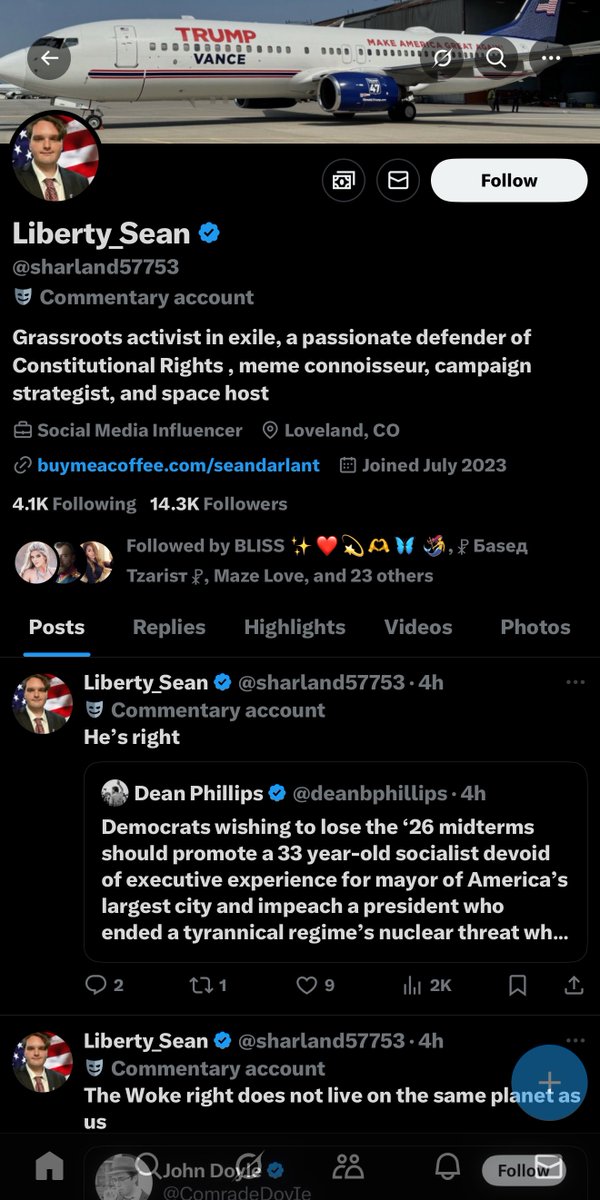The height and width of the screenshot is (1200, 600).
Task: Switch to the Highlights tab
Action: pyautogui.click(x=294, y=627)
